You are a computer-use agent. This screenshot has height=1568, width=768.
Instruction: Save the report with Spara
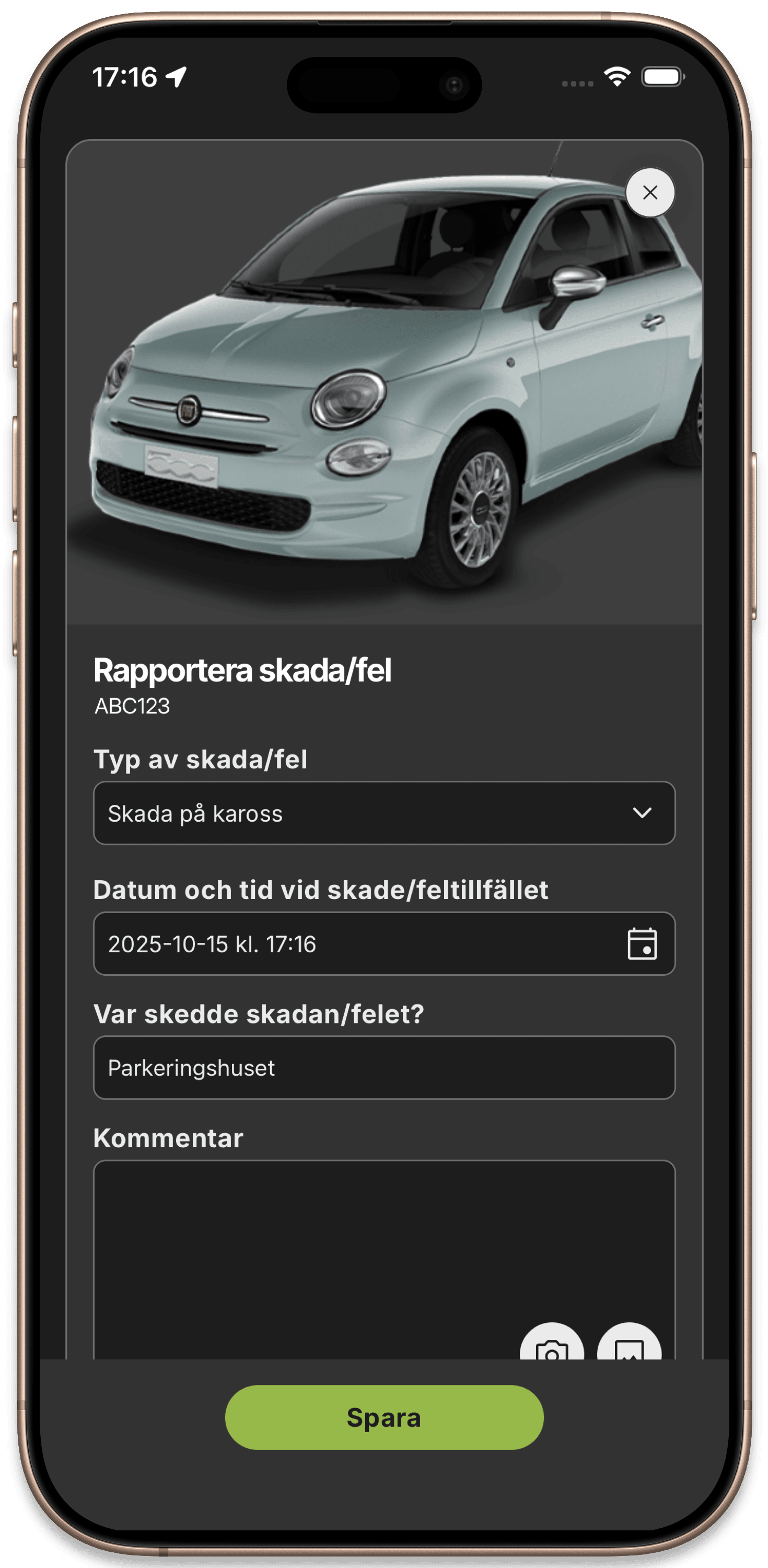[384, 1417]
